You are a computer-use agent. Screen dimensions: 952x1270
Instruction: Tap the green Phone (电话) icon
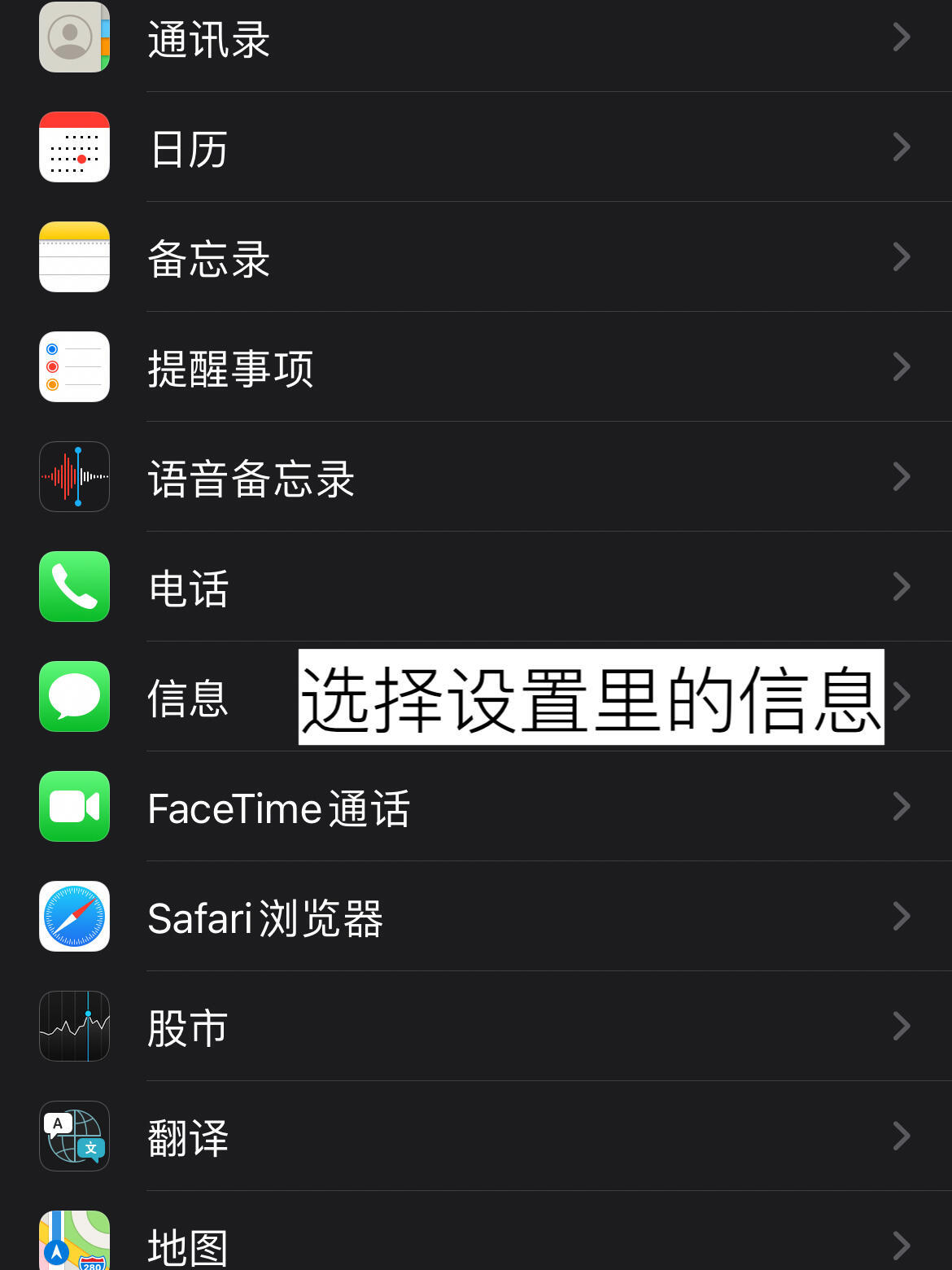pos(74,586)
